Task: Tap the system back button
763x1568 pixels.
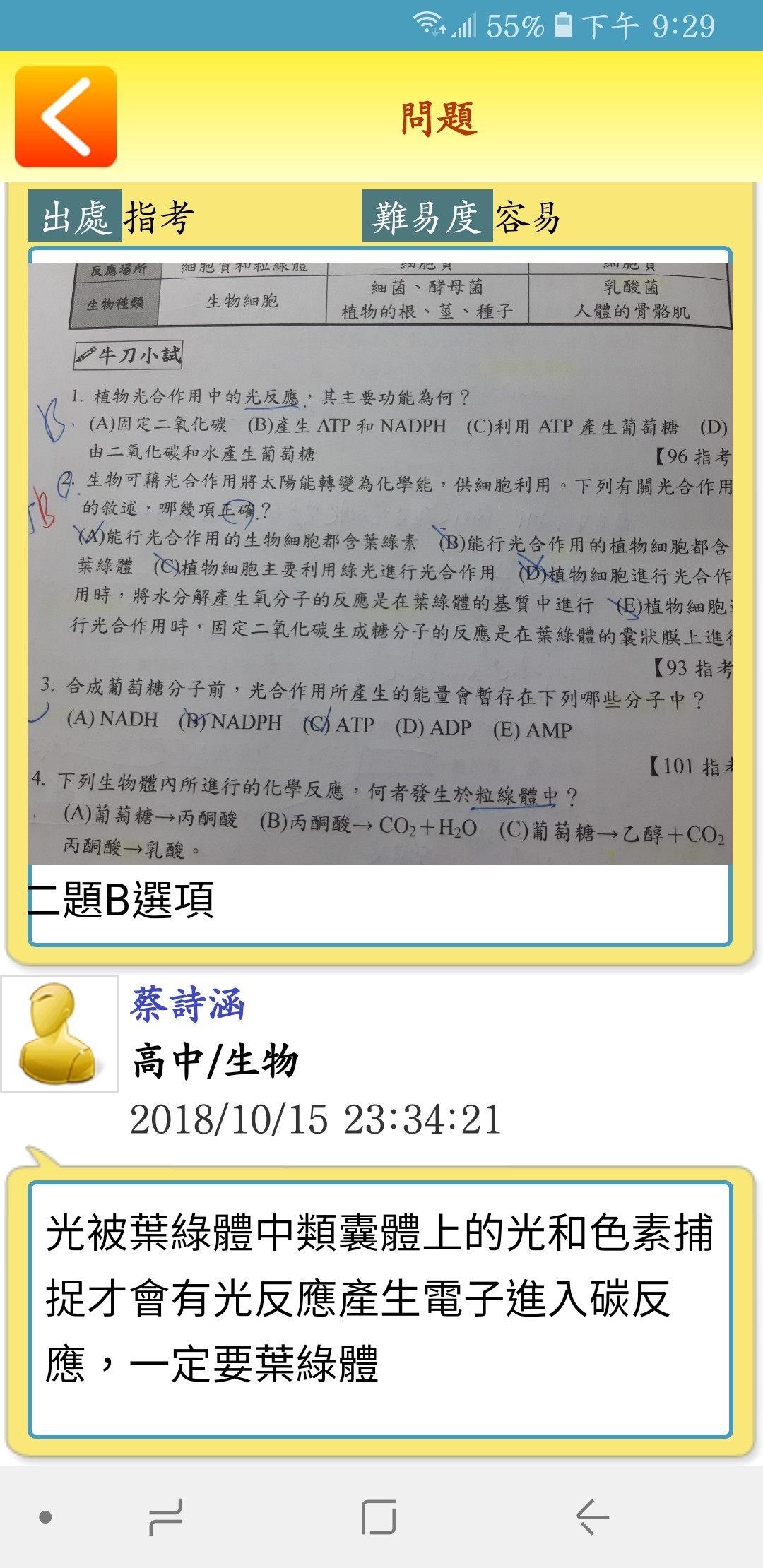Action: pos(592,1516)
